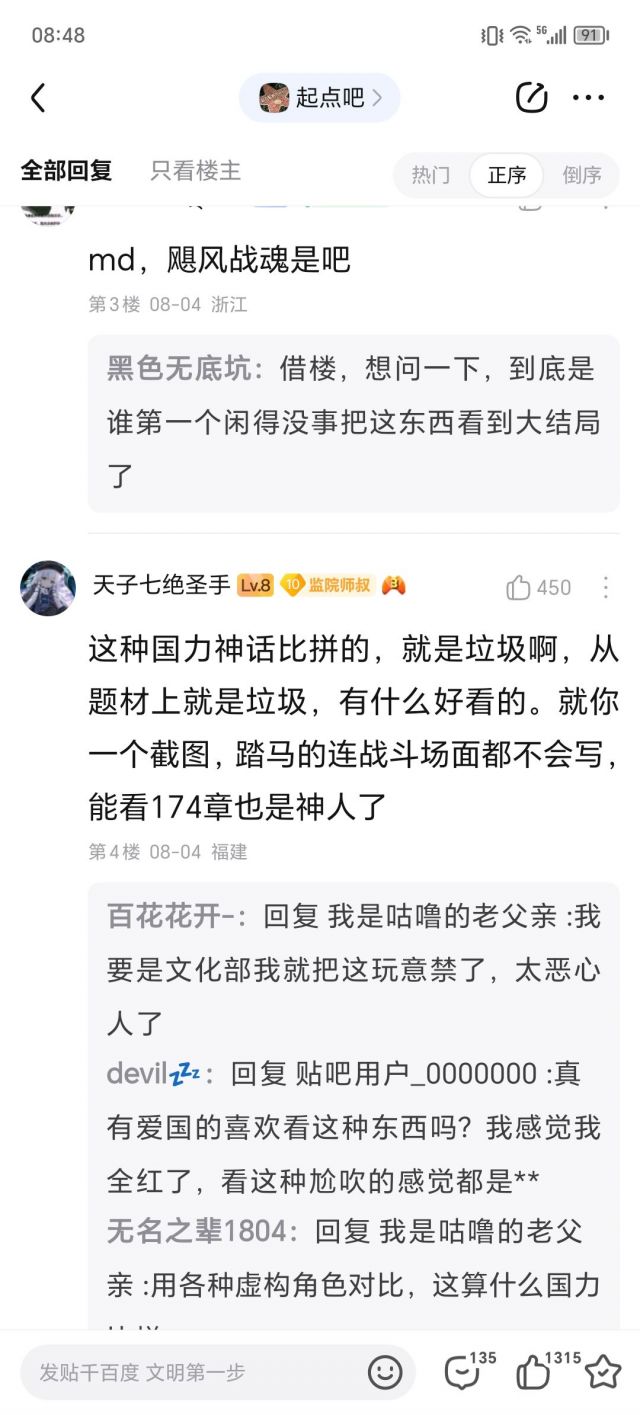Like the post with 1315 likes
Image resolution: width=640 pixels, height=1415 pixels.
[535, 1372]
